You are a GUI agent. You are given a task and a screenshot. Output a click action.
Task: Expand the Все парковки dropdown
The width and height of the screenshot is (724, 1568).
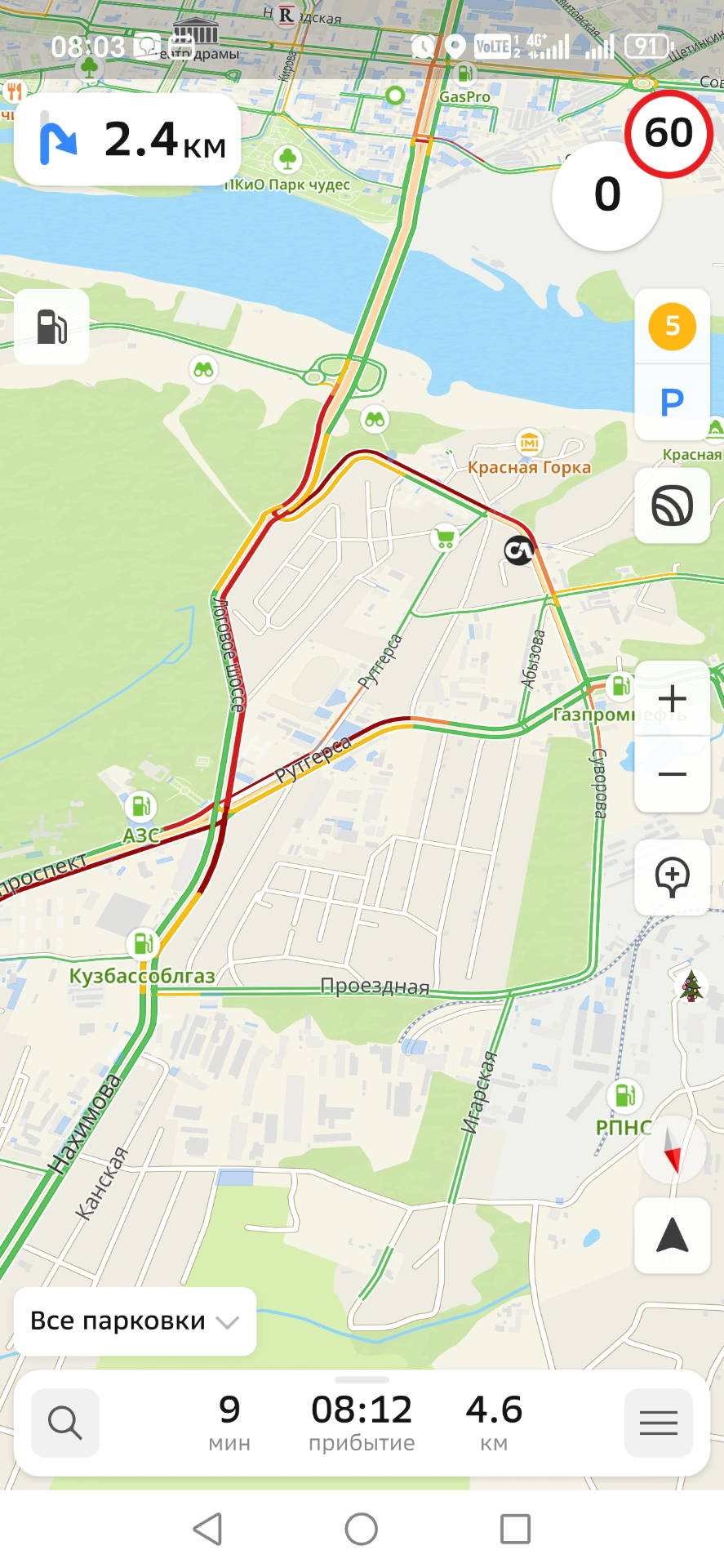coord(135,1321)
